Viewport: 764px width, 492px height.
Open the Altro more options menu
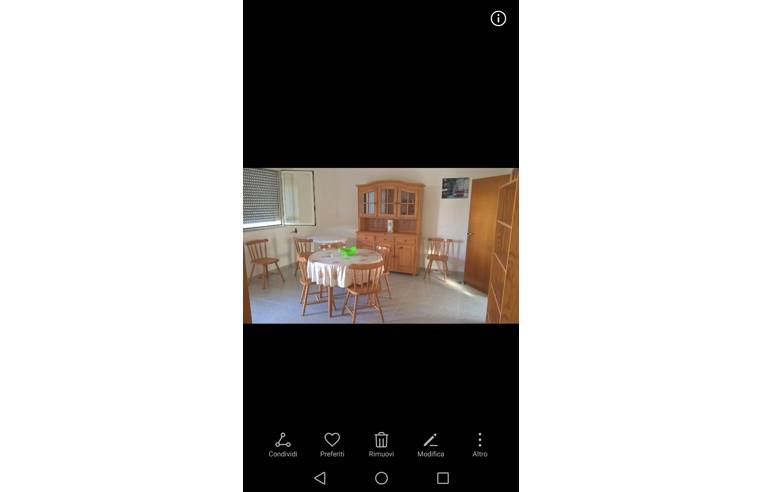click(x=480, y=444)
